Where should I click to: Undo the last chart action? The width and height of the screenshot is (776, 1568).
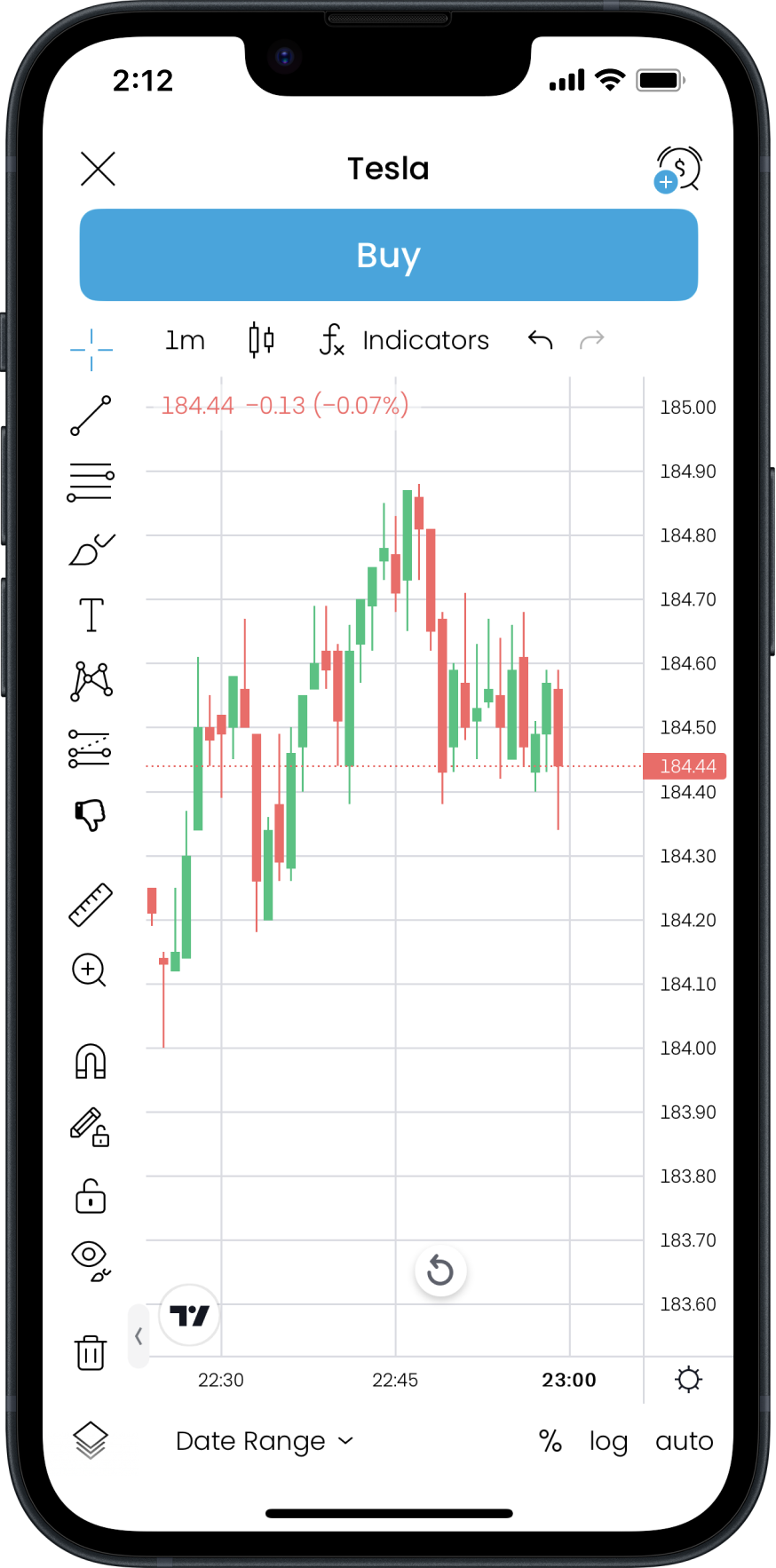click(540, 339)
